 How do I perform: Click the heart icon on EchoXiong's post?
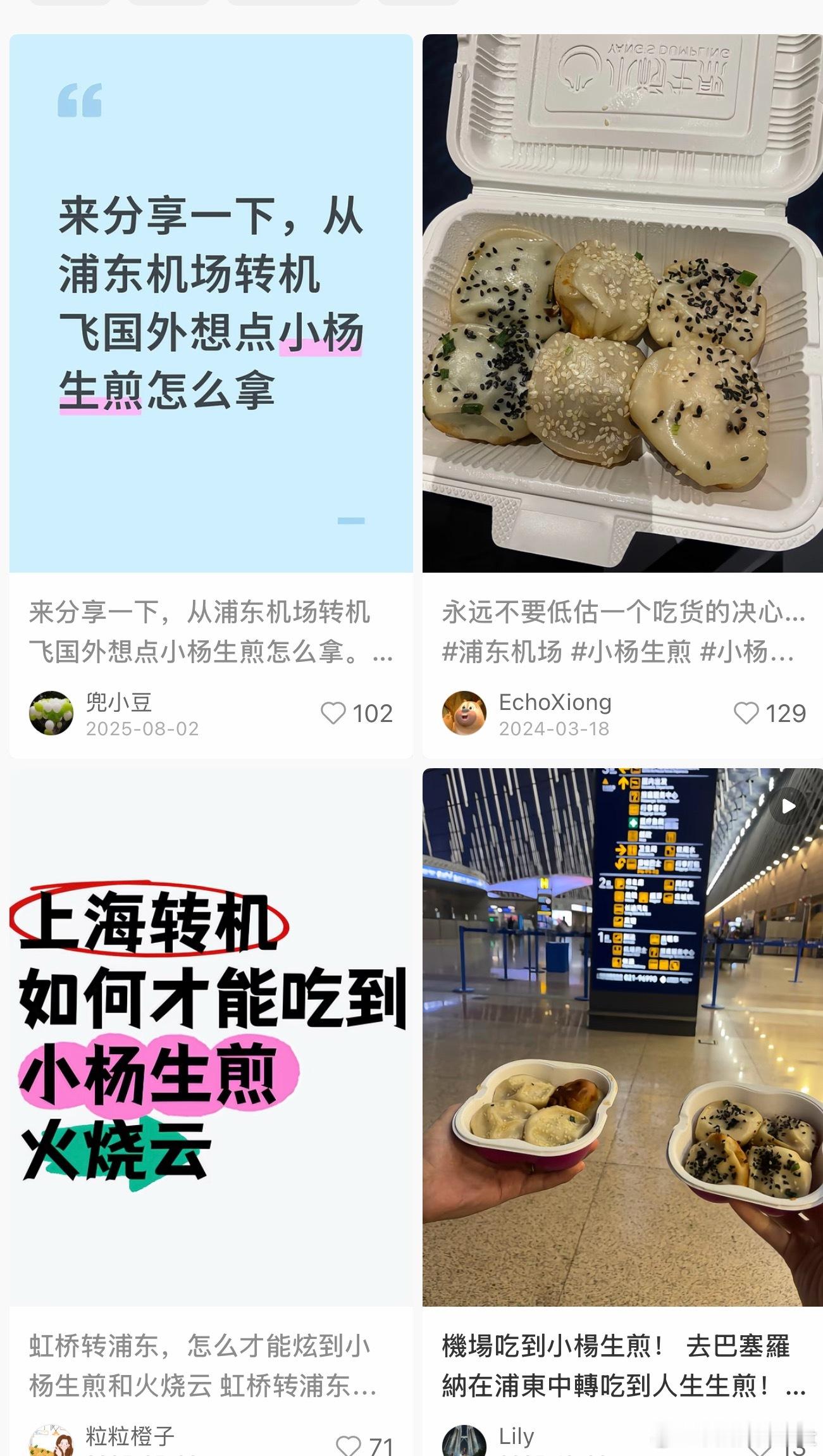click(748, 714)
